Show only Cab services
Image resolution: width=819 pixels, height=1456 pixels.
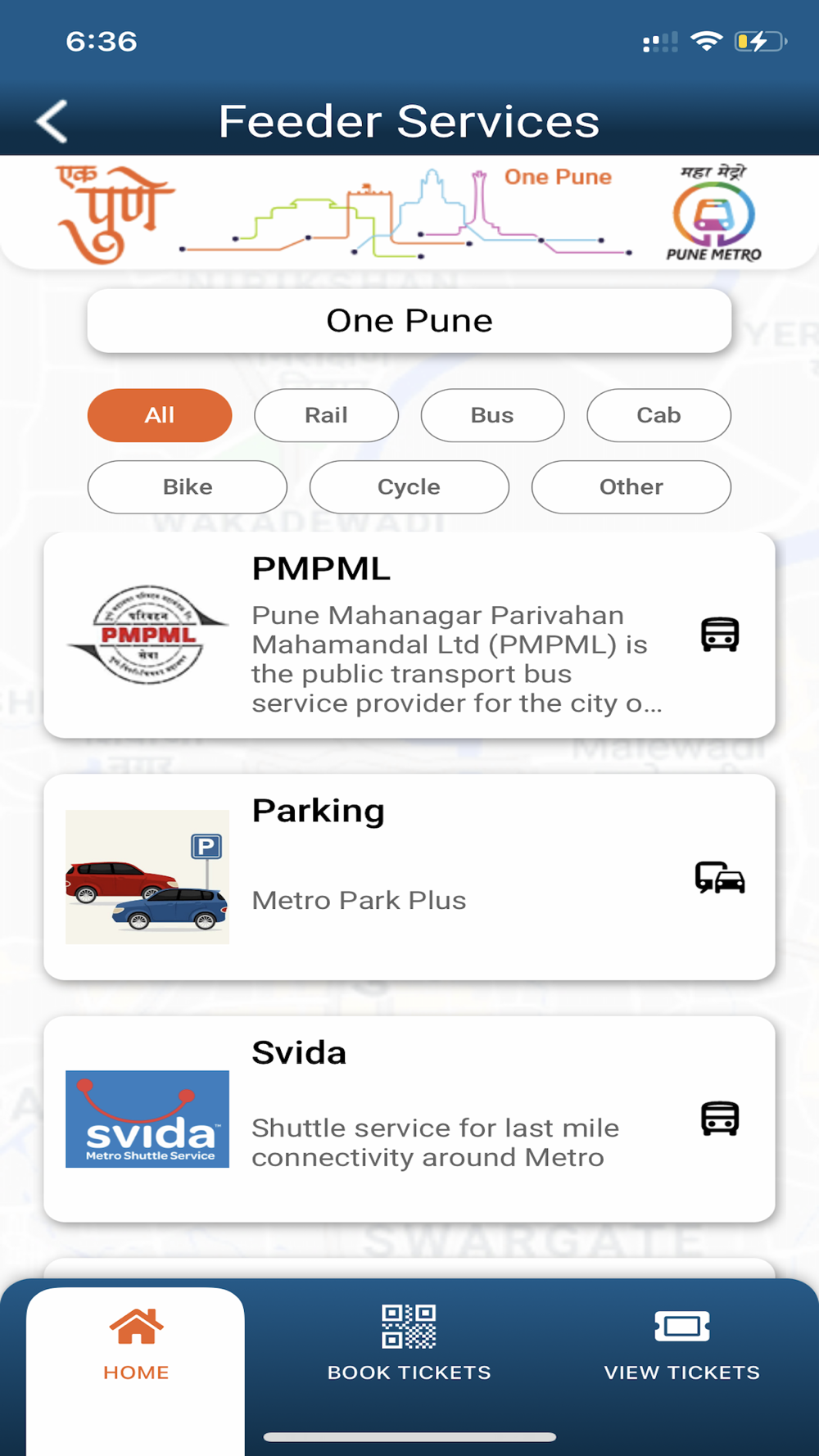(x=658, y=415)
